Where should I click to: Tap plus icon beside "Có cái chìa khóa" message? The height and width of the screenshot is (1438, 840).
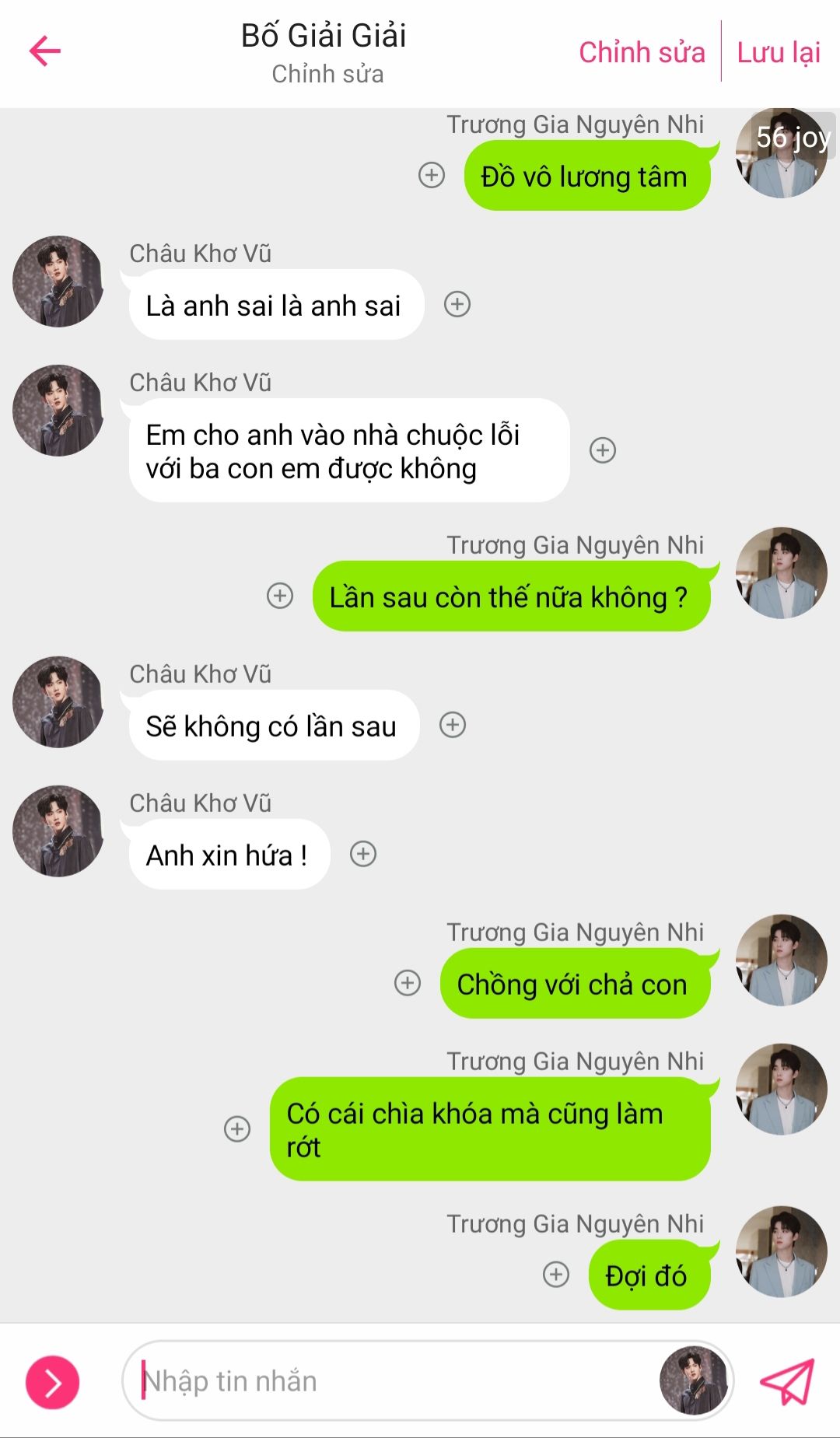click(237, 1129)
